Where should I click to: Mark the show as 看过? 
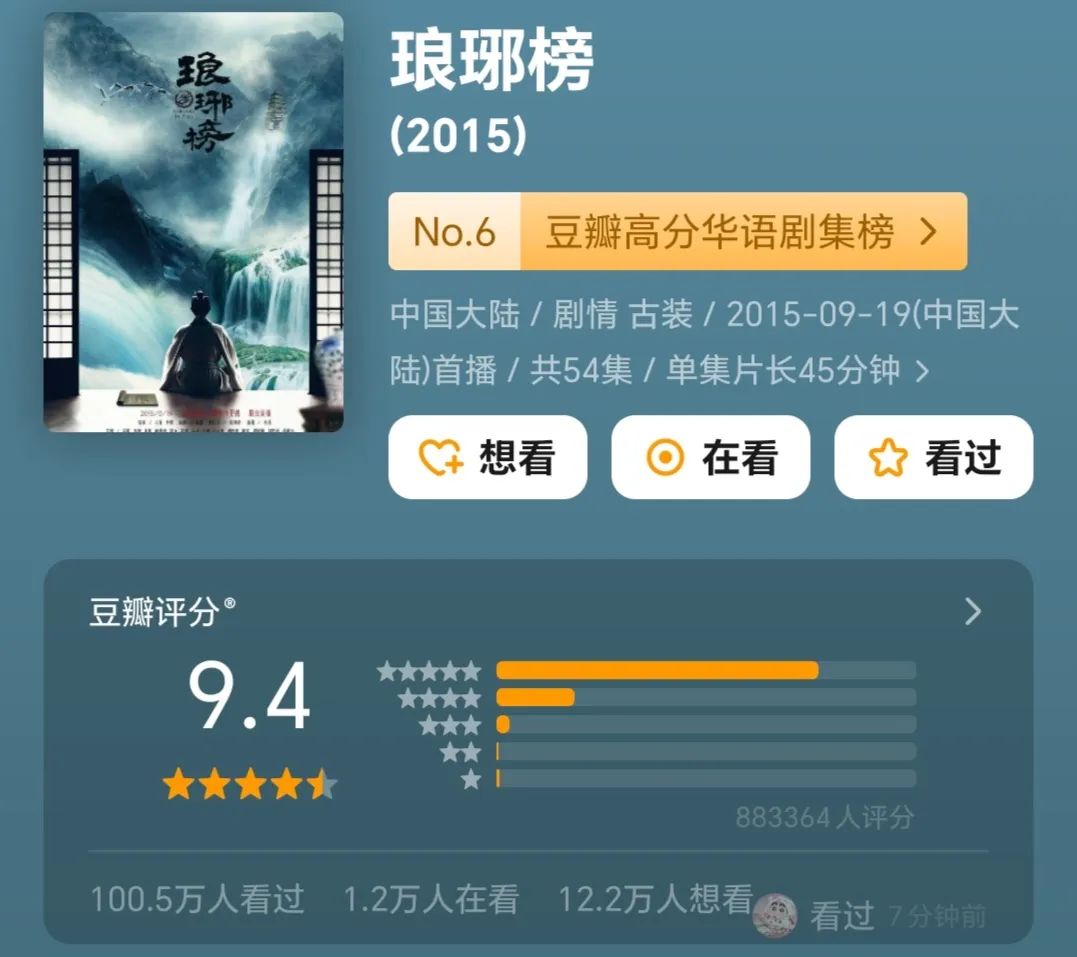933,458
